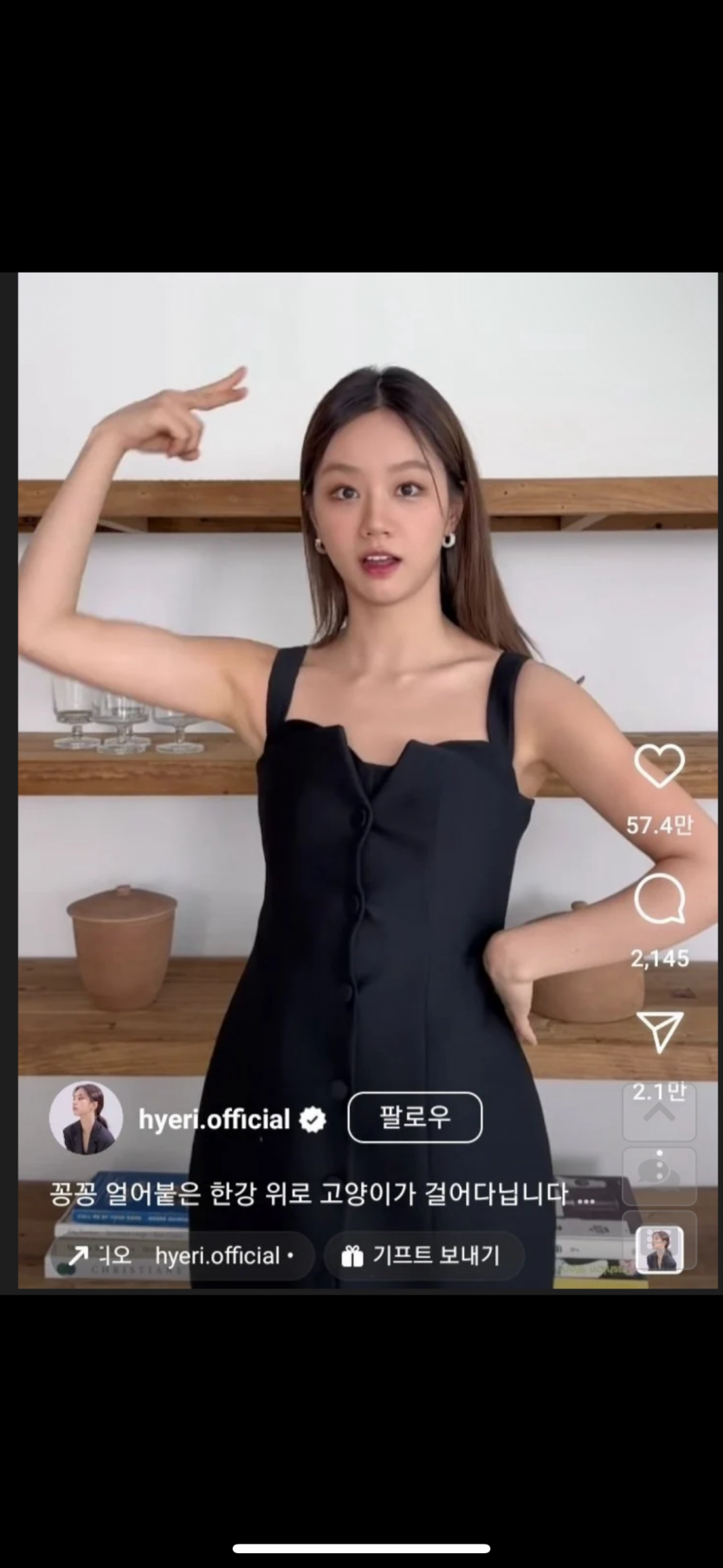Share the reel via paper plane icon
Viewport: 723px width, 1568px height.
660,1032
